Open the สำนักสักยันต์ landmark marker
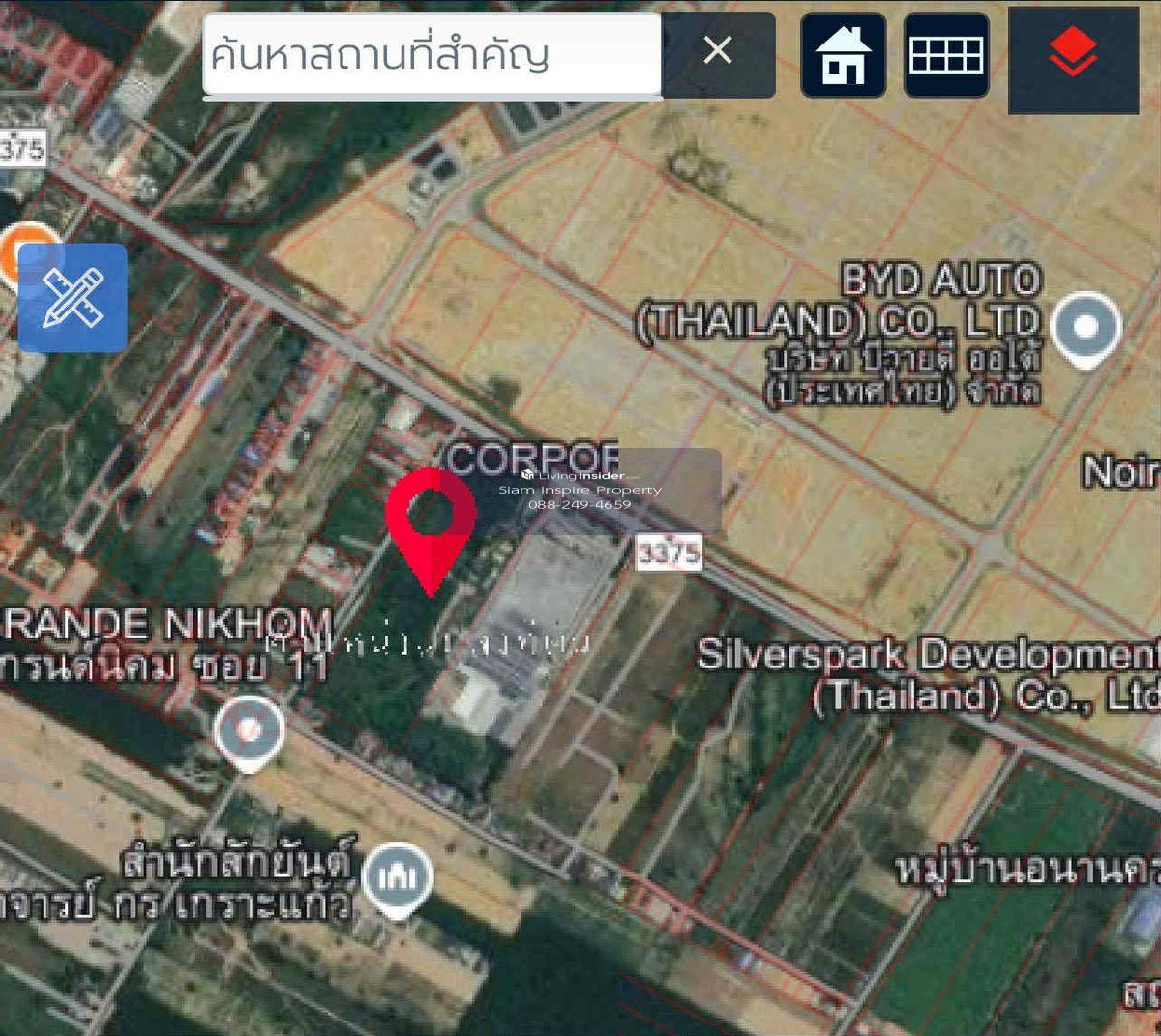 point(398,877)
